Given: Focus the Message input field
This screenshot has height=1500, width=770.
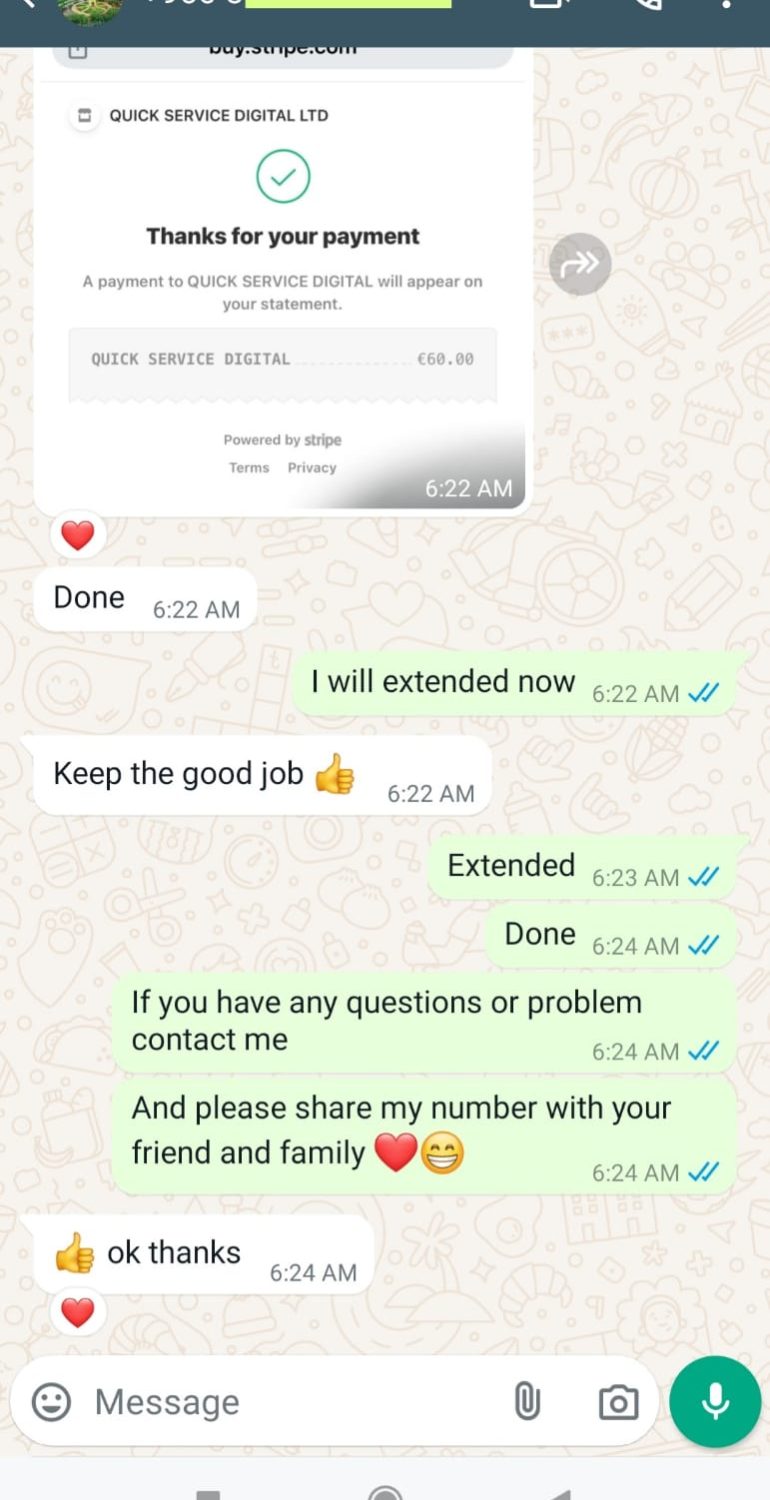Looking at the screenshot, I should coord(290,1402).
